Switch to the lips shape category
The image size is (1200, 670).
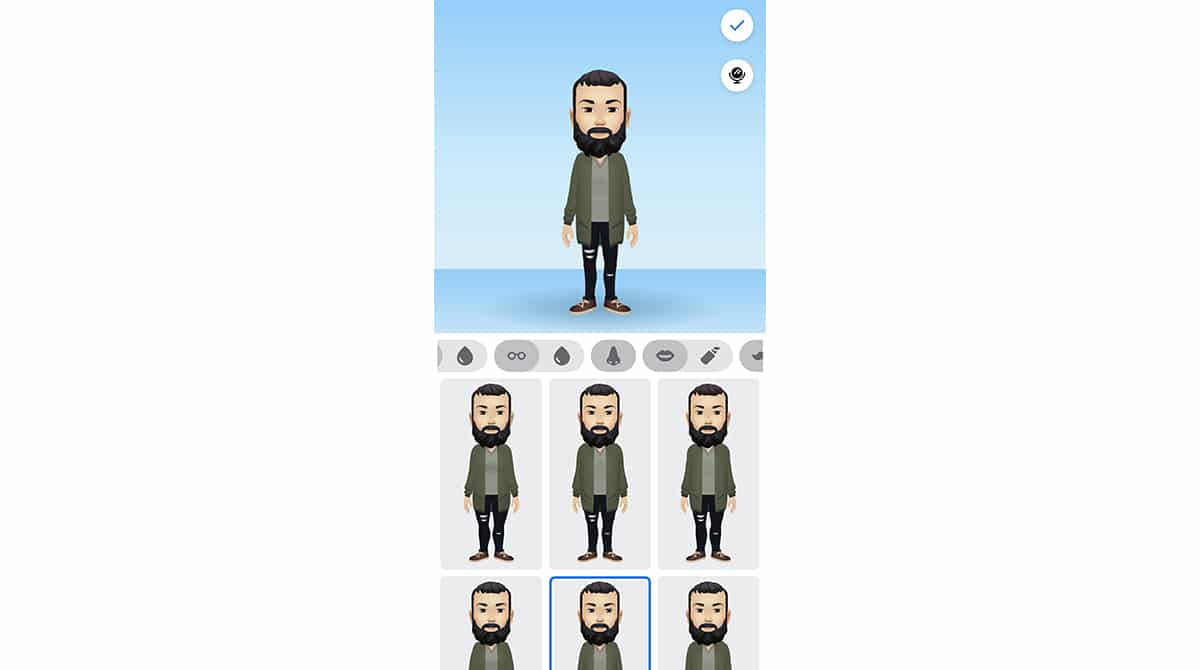665,356
